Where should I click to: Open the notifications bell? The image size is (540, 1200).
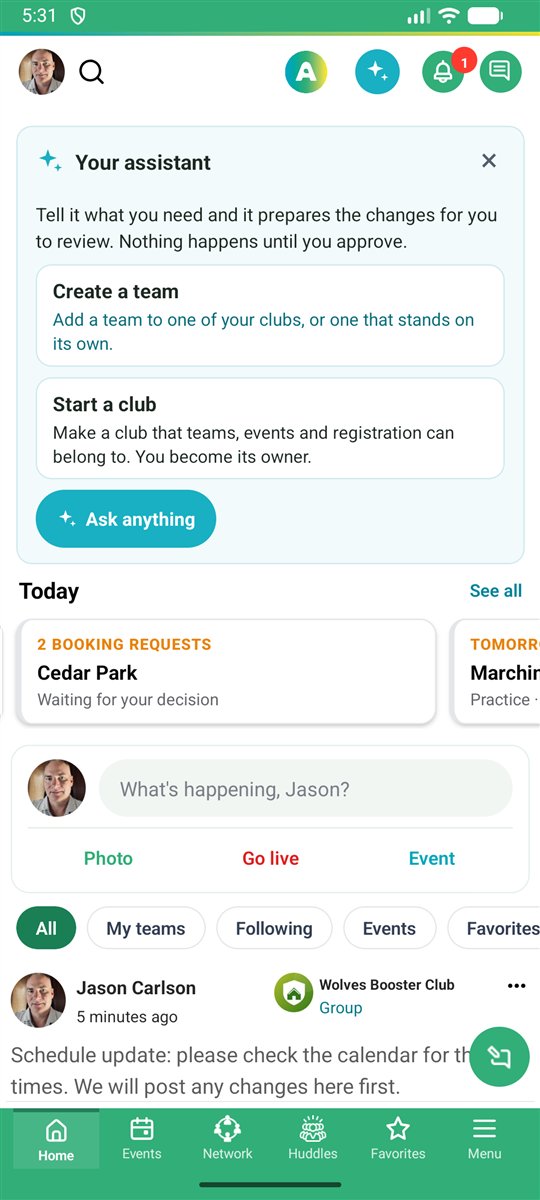point(443,72)
